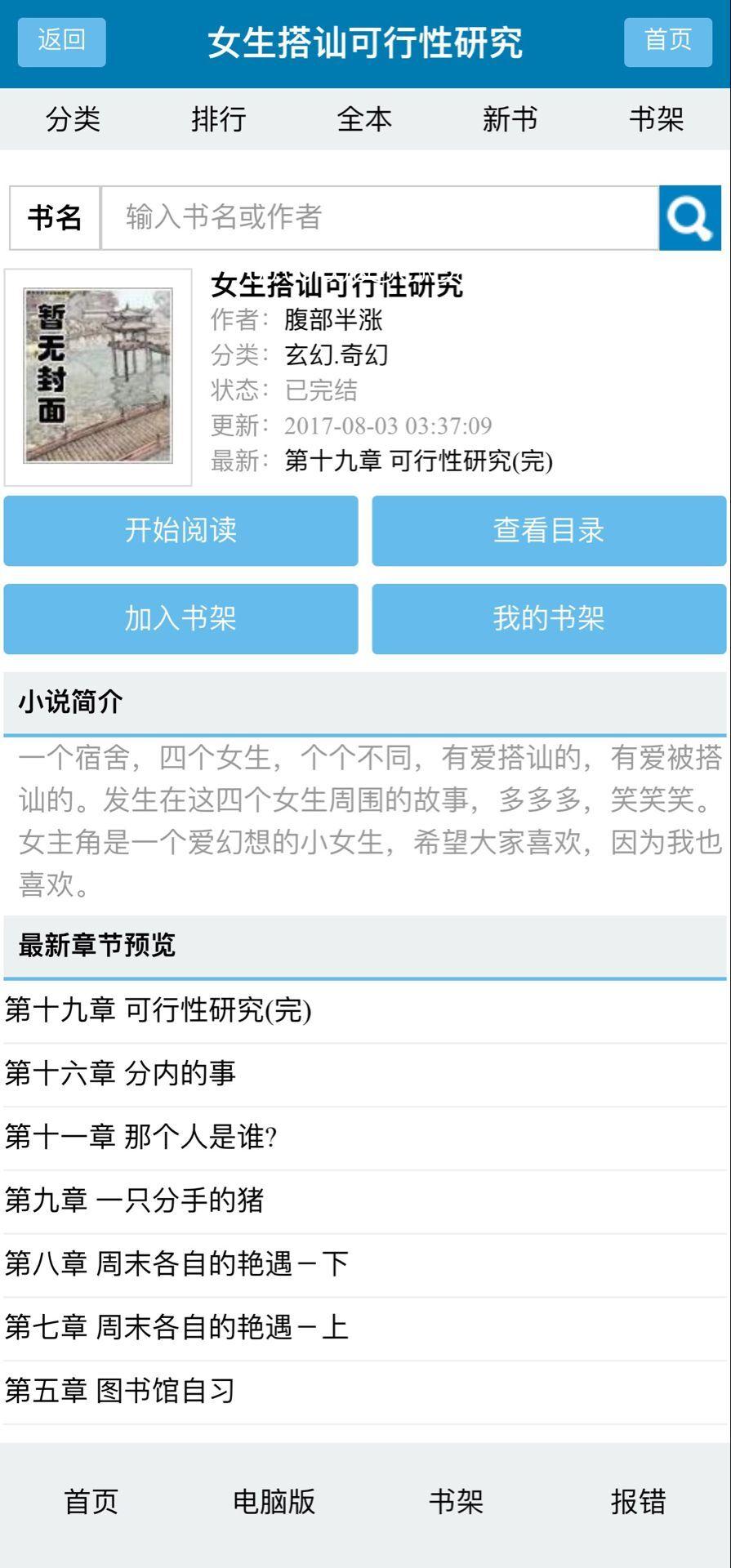
Task: Open 电脑版 in the footer
Action: [x=274, y=1501]
